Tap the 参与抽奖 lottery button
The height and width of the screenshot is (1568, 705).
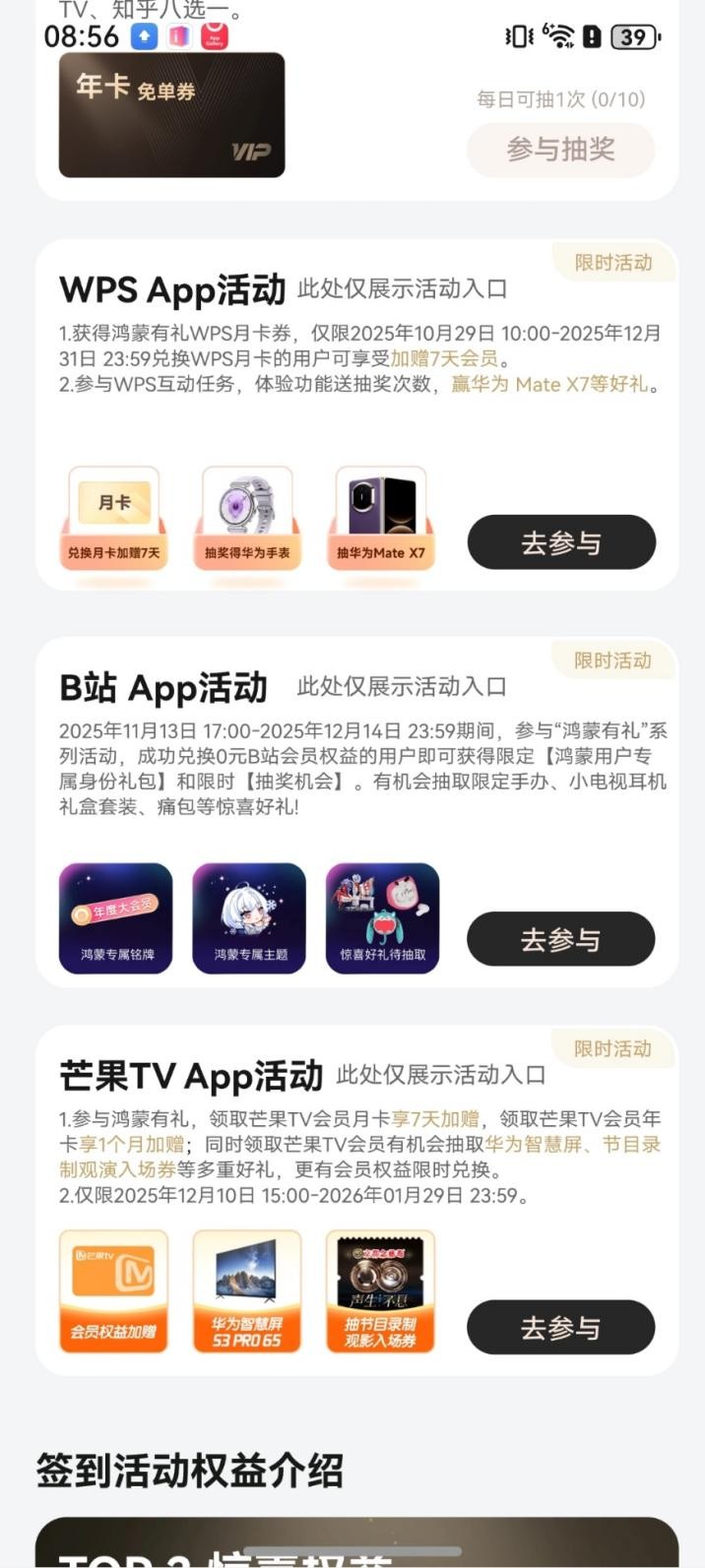tap(560, 150)
